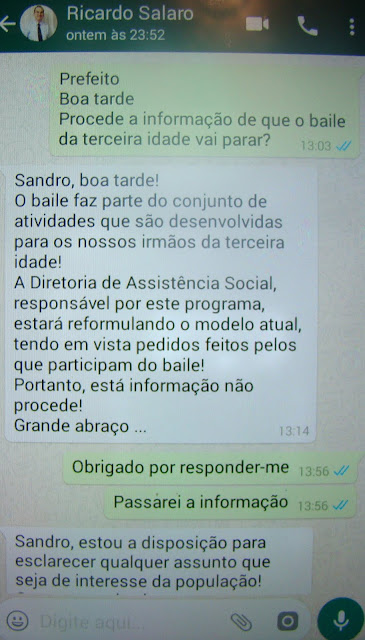
Task: Focus the 'Digite aqui' message field
Action: [133, 622]
